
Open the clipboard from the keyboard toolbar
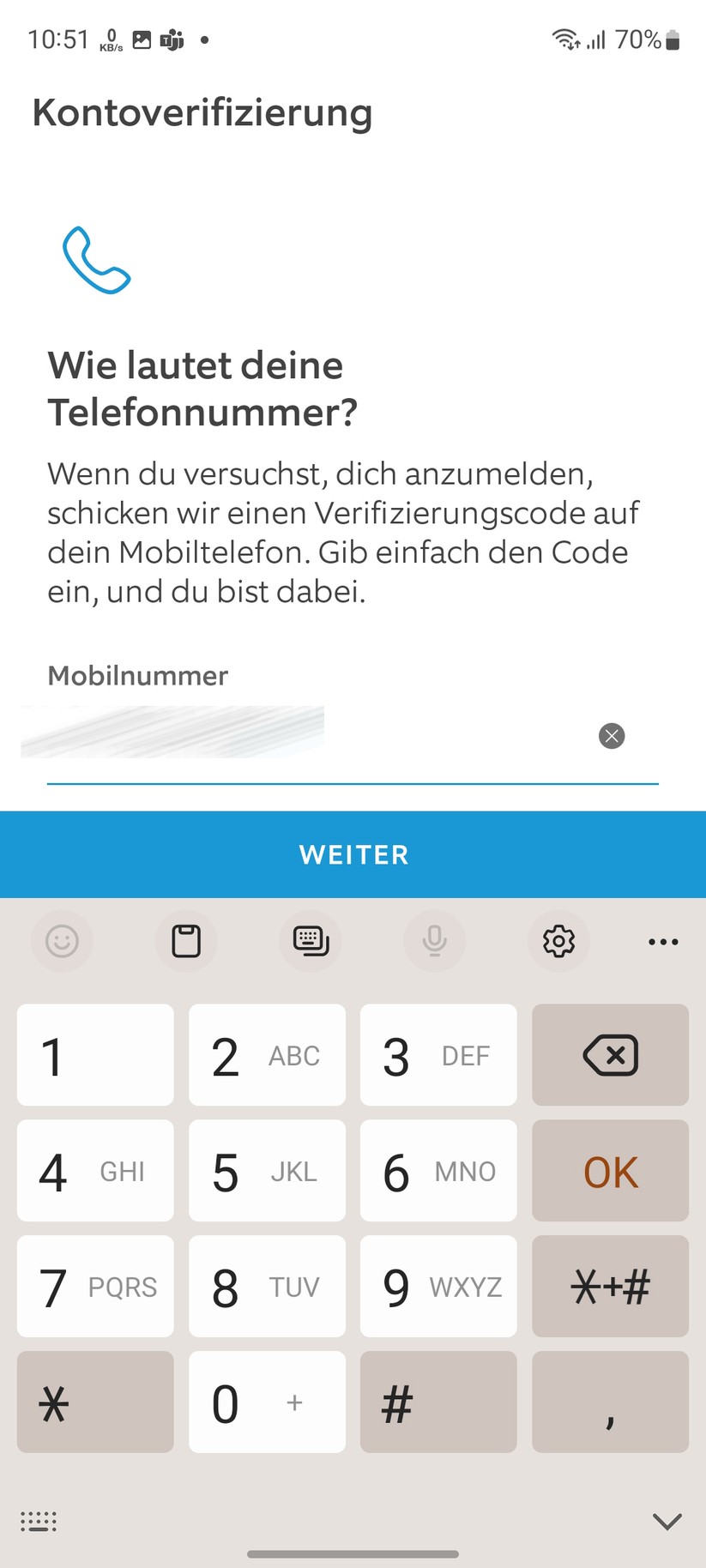click(186, 941)
